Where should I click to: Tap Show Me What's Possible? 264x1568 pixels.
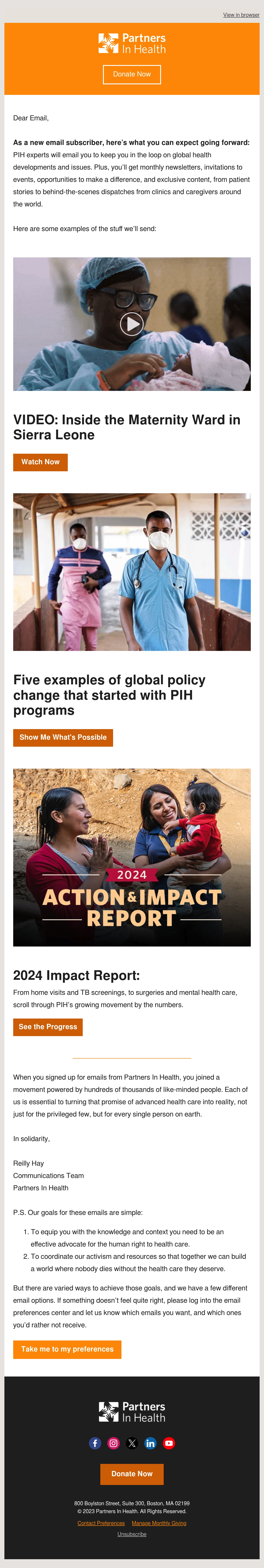63,737
